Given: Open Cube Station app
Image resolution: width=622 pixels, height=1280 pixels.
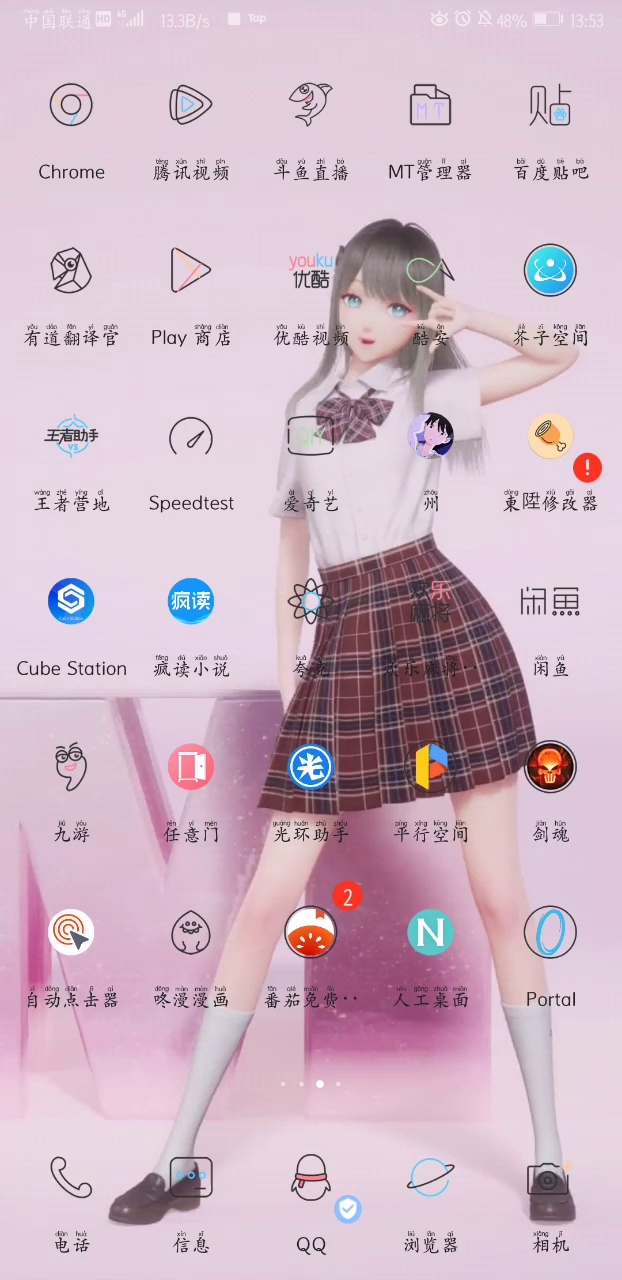Looking at the screenshot, I should 71,602.
